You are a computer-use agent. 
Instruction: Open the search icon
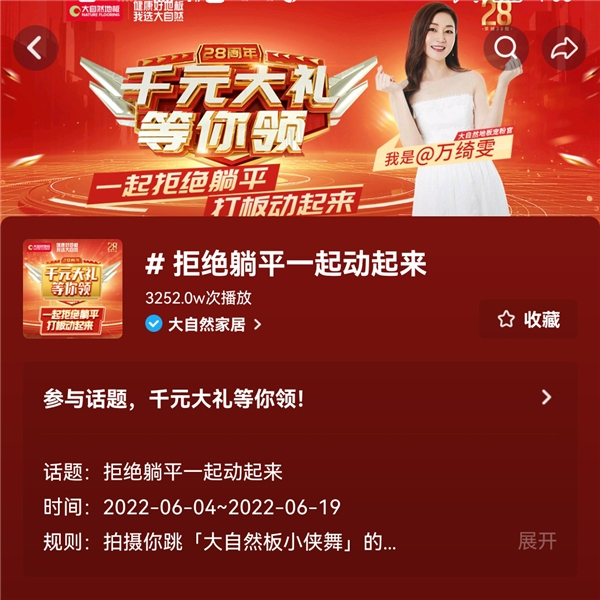(506, 48)
